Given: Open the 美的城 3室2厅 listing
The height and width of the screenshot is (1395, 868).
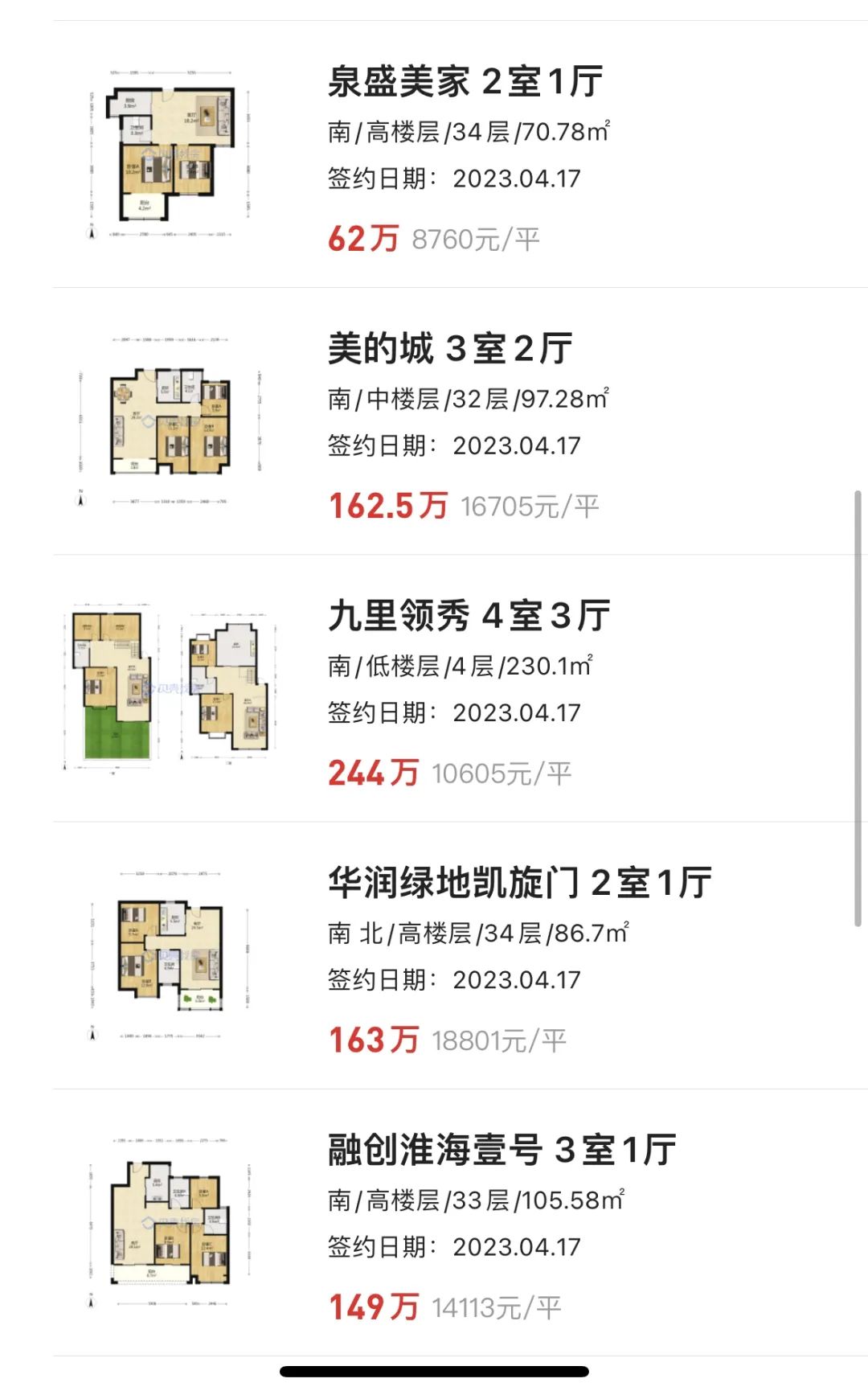Looking at the screenshot, I should tap(460, 421).
